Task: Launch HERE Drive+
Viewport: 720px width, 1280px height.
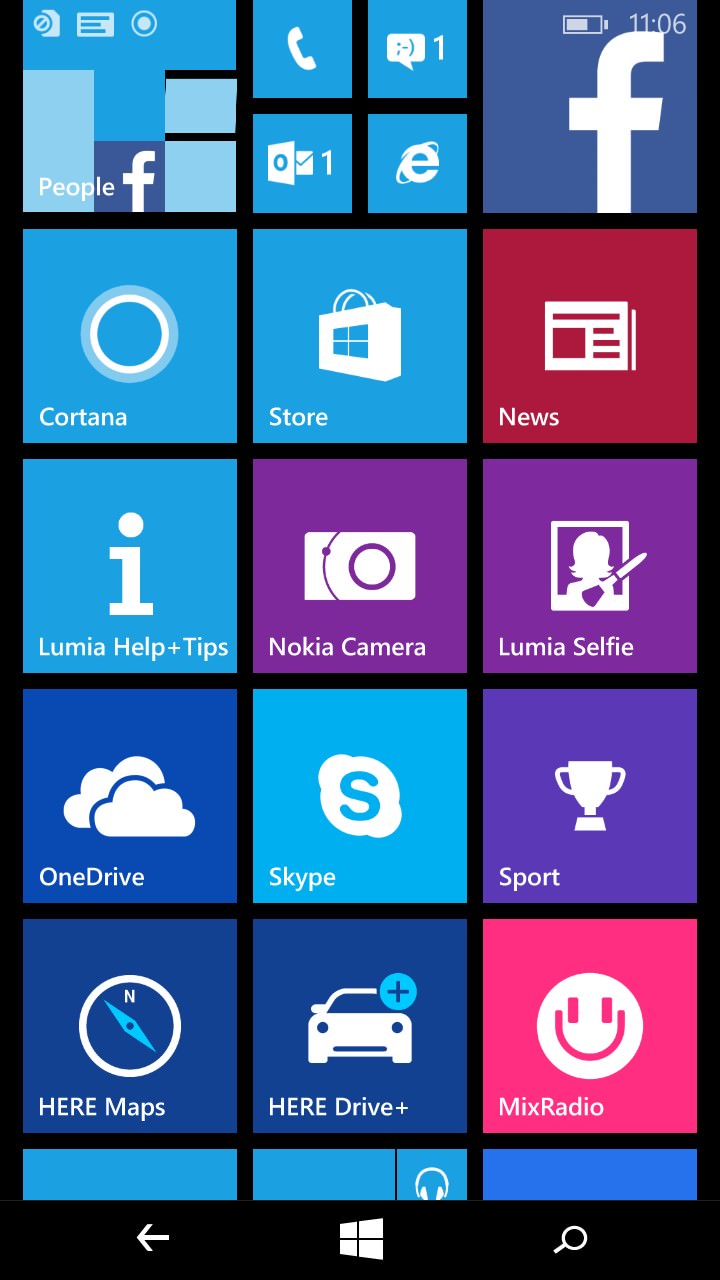Action: pos(360,1026)
